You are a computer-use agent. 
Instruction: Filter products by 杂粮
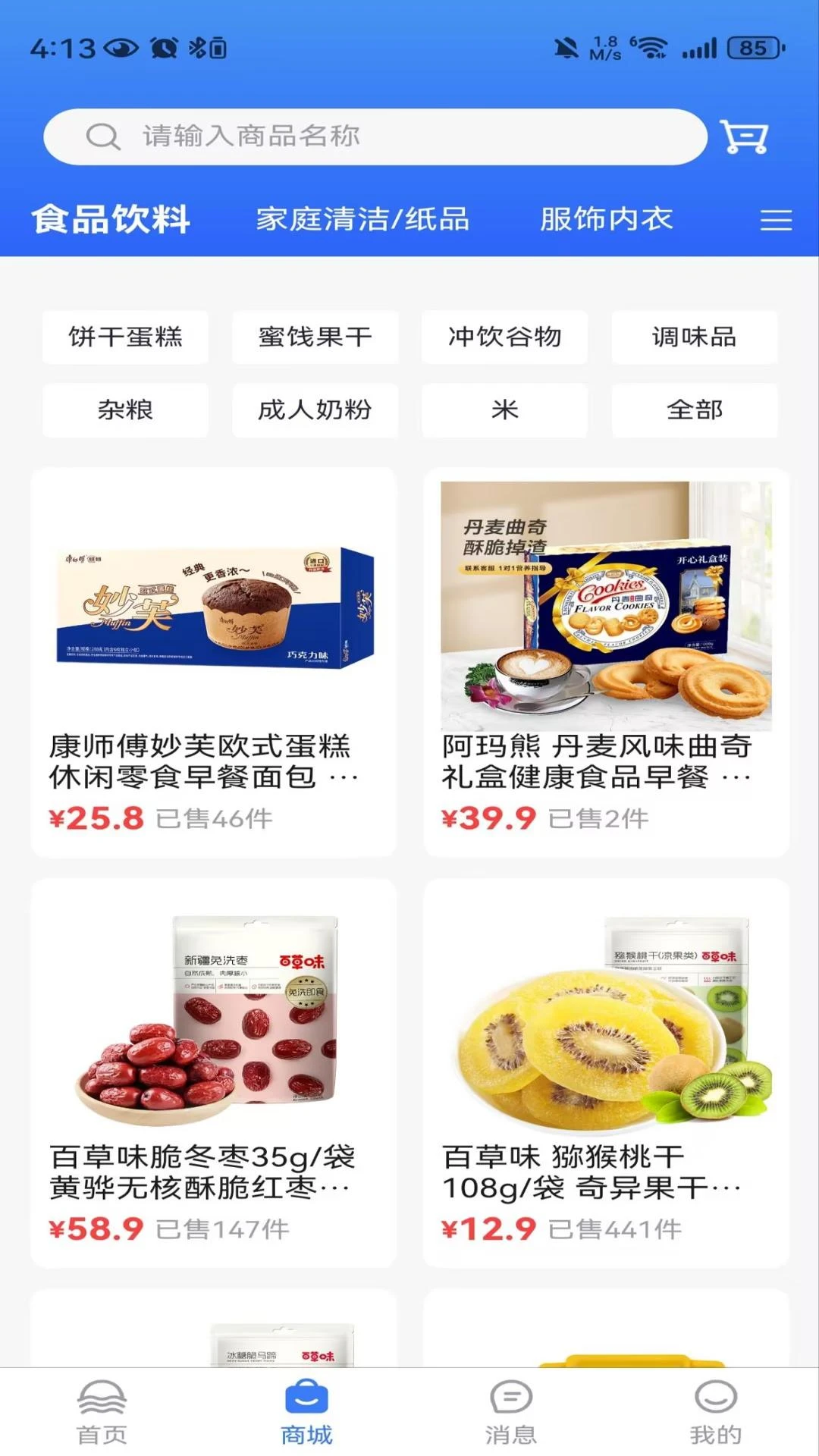(126, 410)
